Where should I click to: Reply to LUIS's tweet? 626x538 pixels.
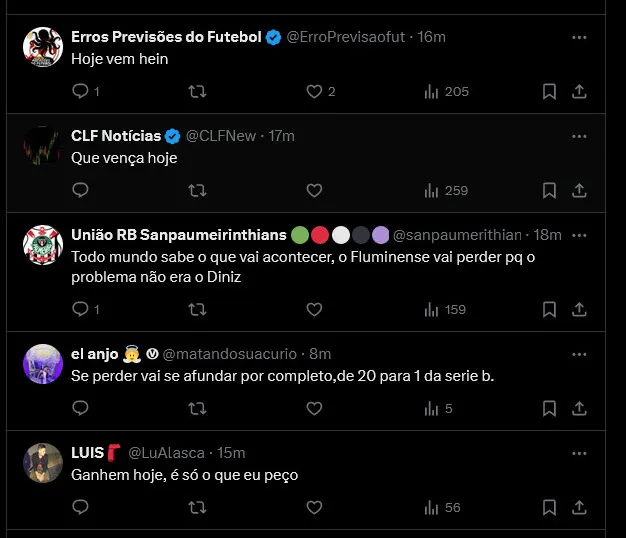click(81, 507)
